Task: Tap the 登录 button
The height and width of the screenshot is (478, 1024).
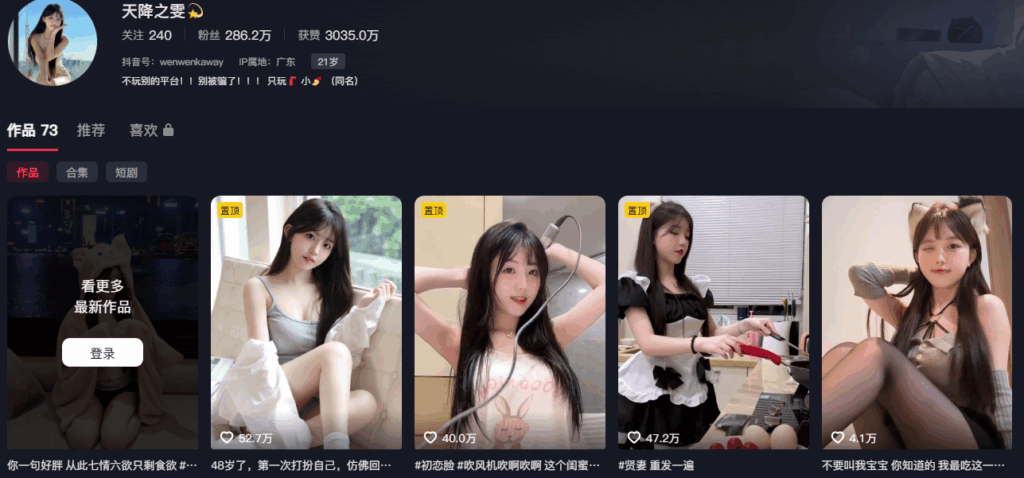Action: pyautogui.click(x=102, y=353)
